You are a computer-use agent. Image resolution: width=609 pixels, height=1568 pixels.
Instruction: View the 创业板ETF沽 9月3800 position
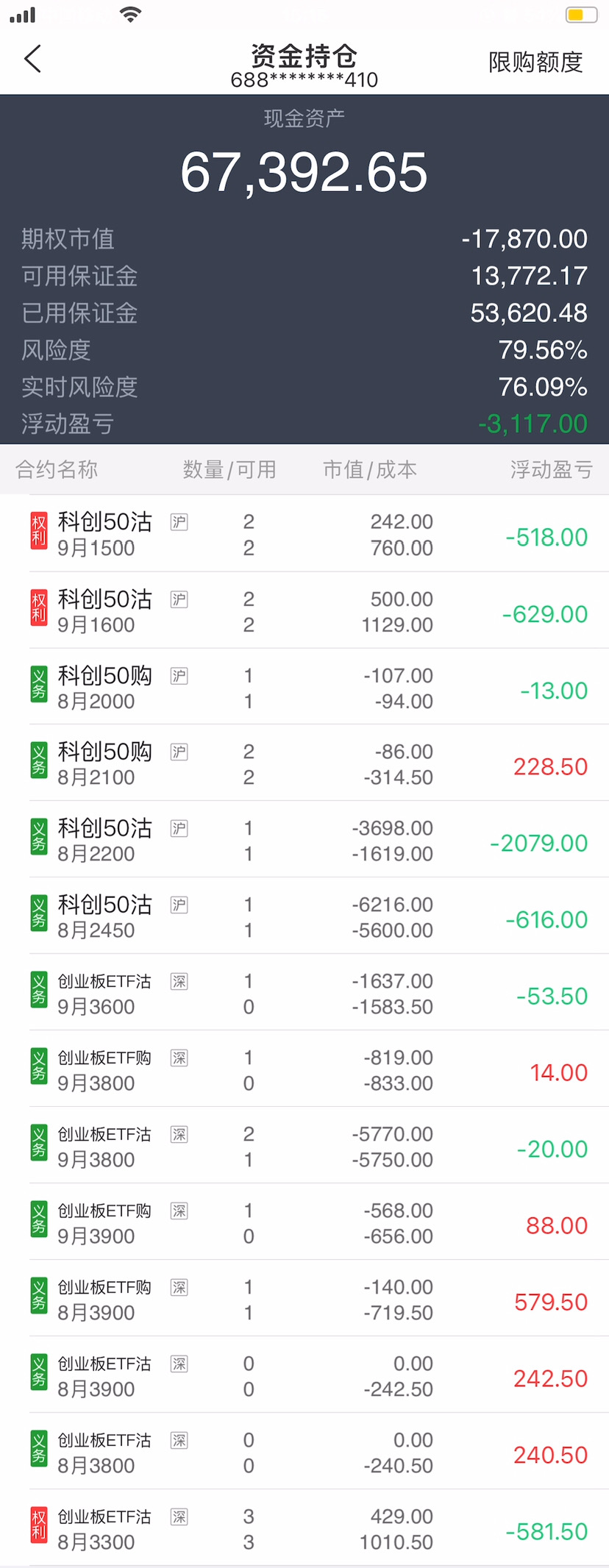click(x=304, y=1146)
